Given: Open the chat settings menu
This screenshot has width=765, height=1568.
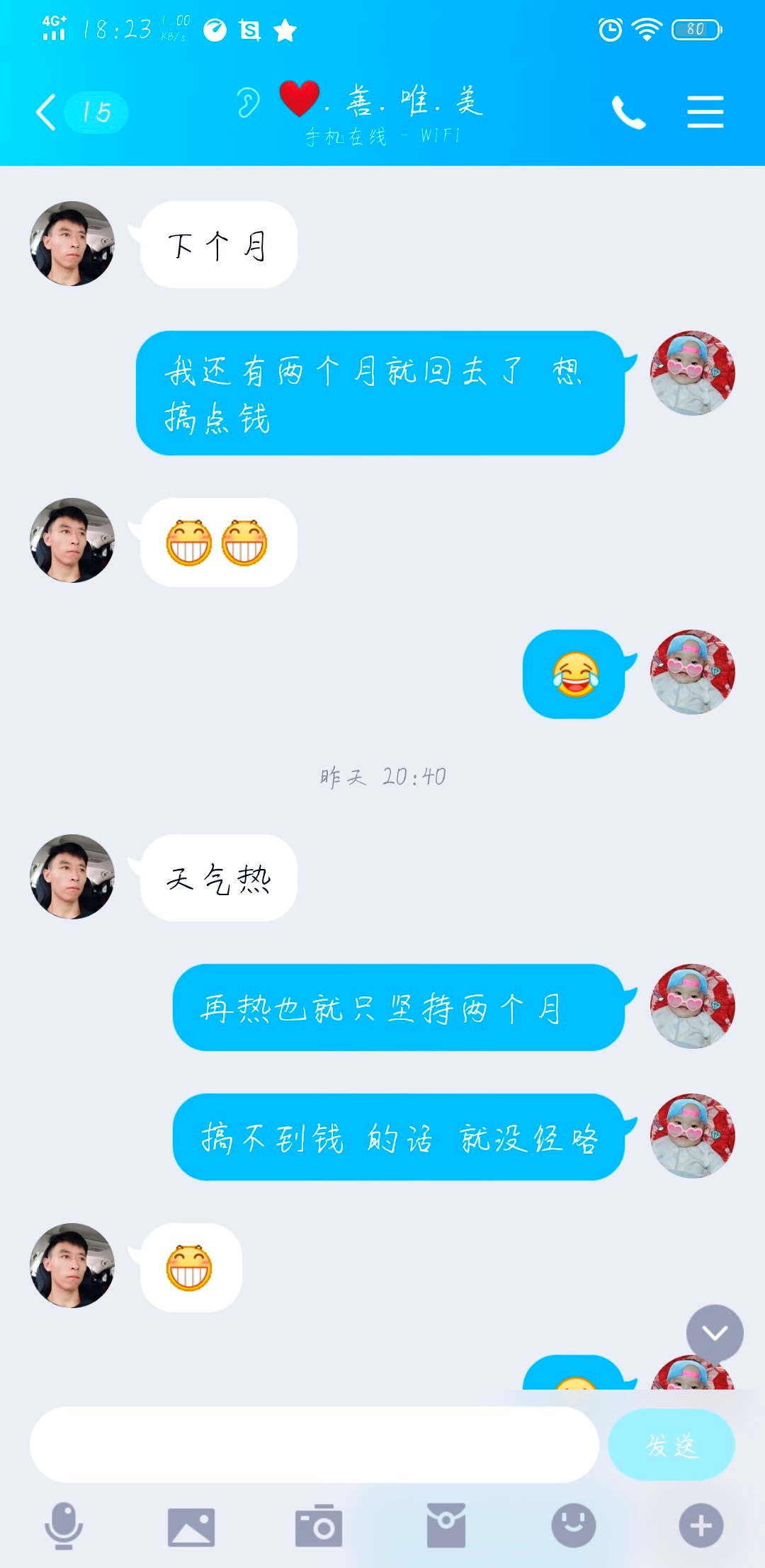Looking at the screenshot, I should click(705, 112).
